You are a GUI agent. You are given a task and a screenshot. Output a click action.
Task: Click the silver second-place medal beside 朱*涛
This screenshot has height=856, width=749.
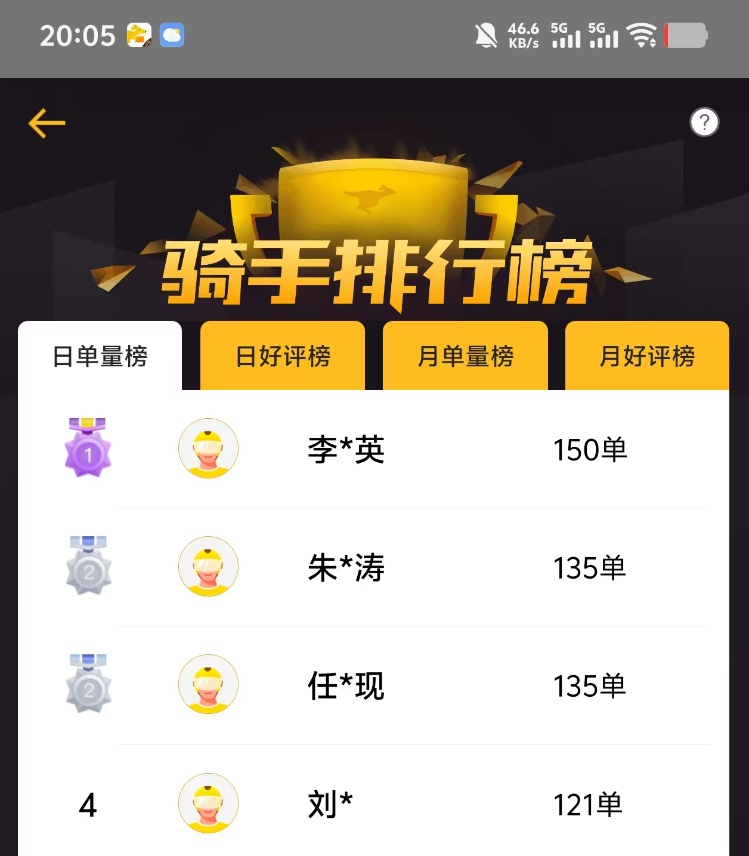tap(87, 566)
